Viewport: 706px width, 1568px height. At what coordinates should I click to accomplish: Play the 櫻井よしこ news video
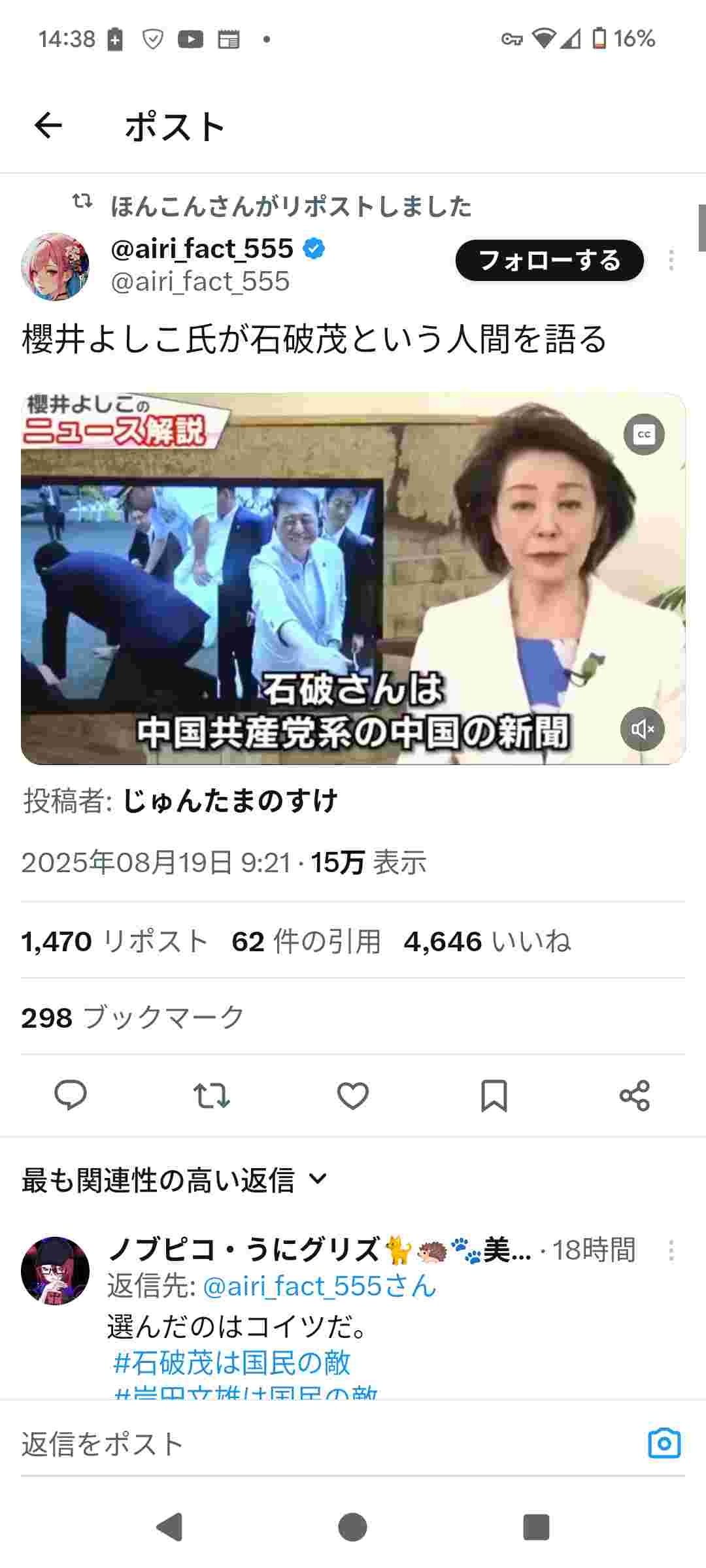click(x=353, y=578)
